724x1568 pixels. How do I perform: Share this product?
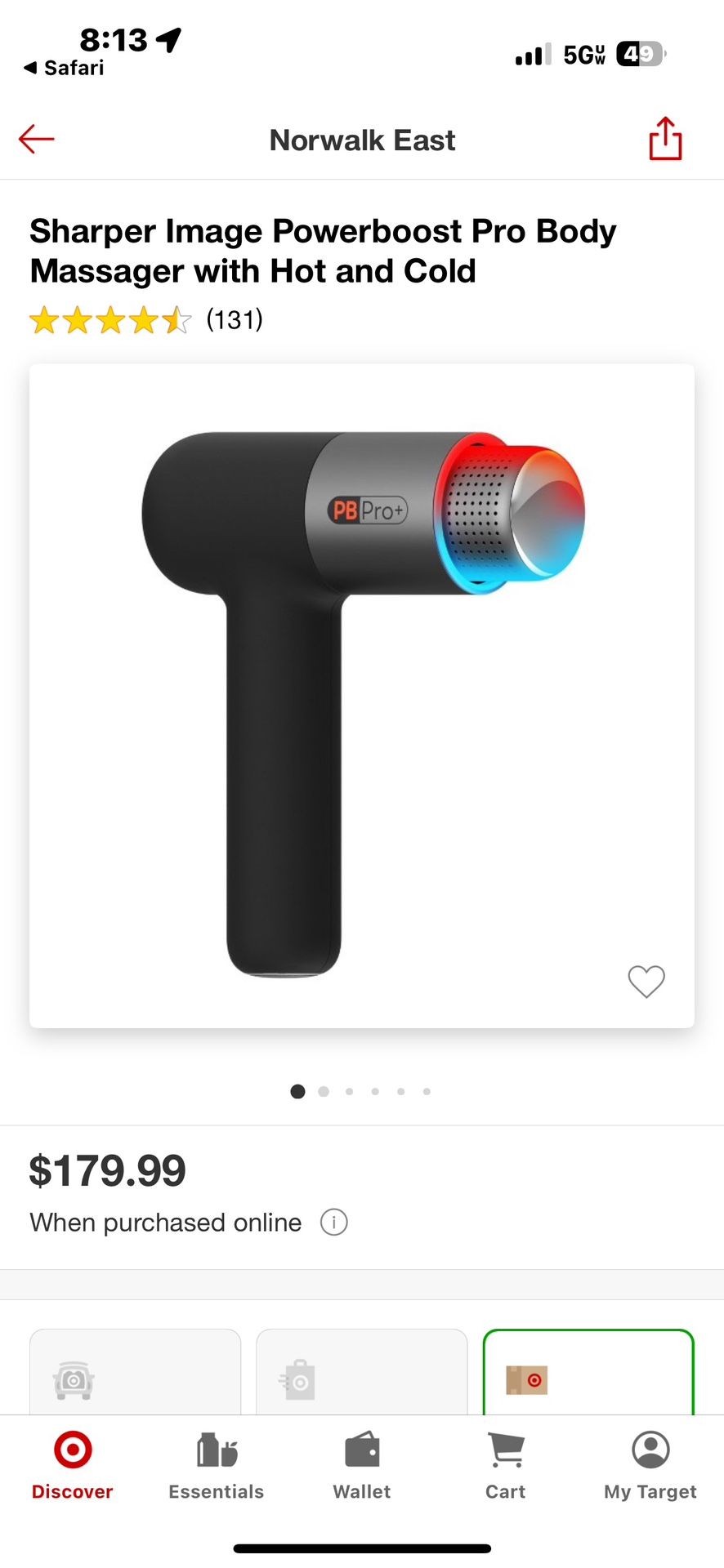[665, 139]
